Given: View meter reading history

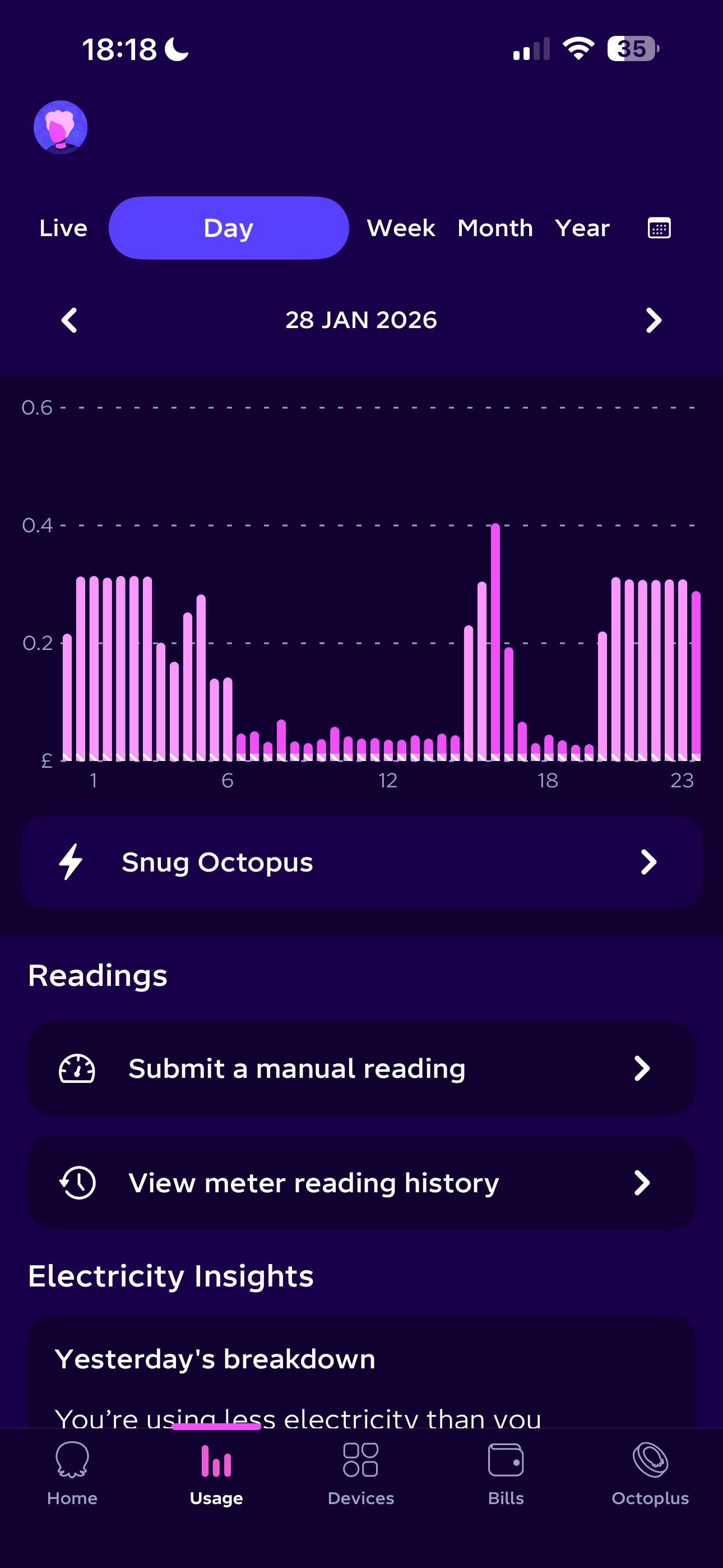Looking at the screenshot, I should click(x=361, y=1183).
